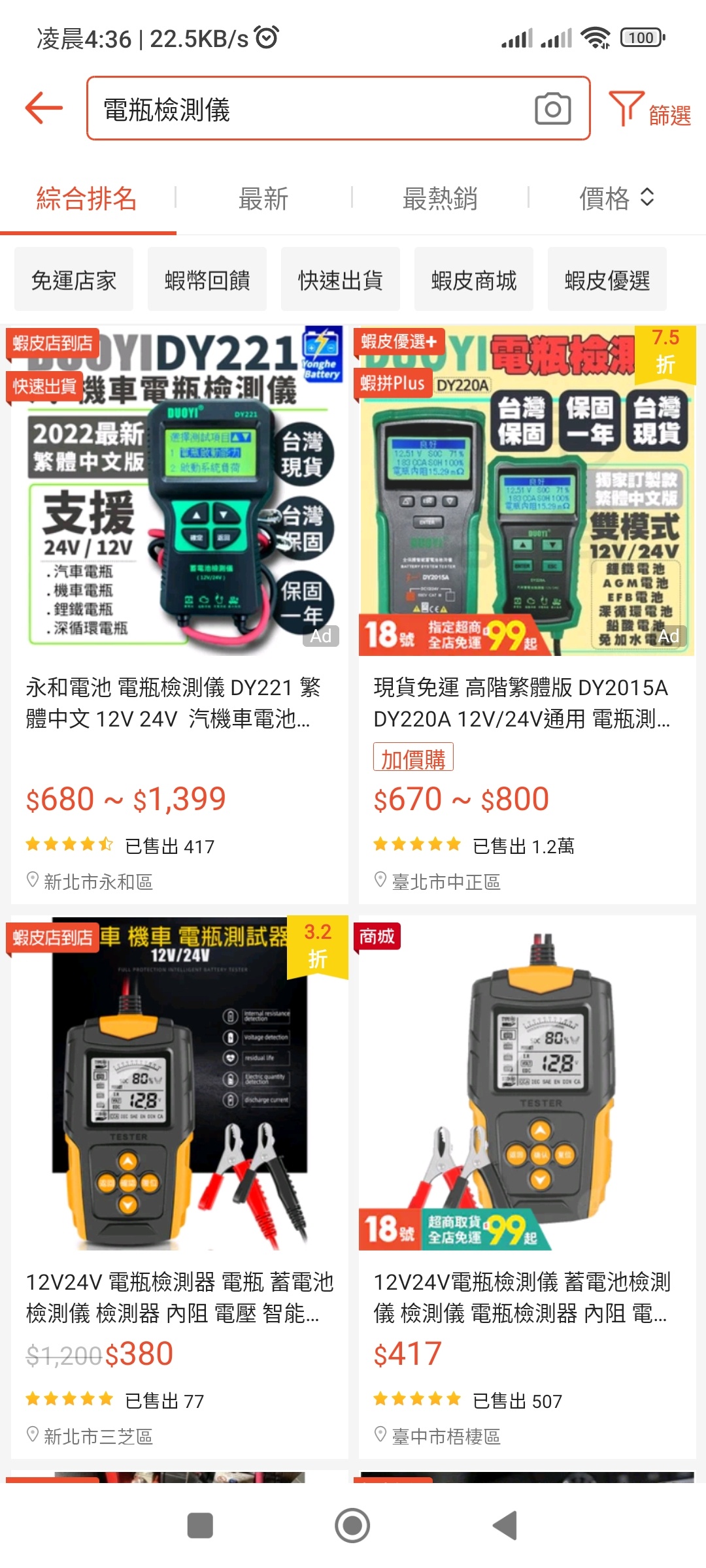Apply the 快速出貨 filter chip

point(341,280)
